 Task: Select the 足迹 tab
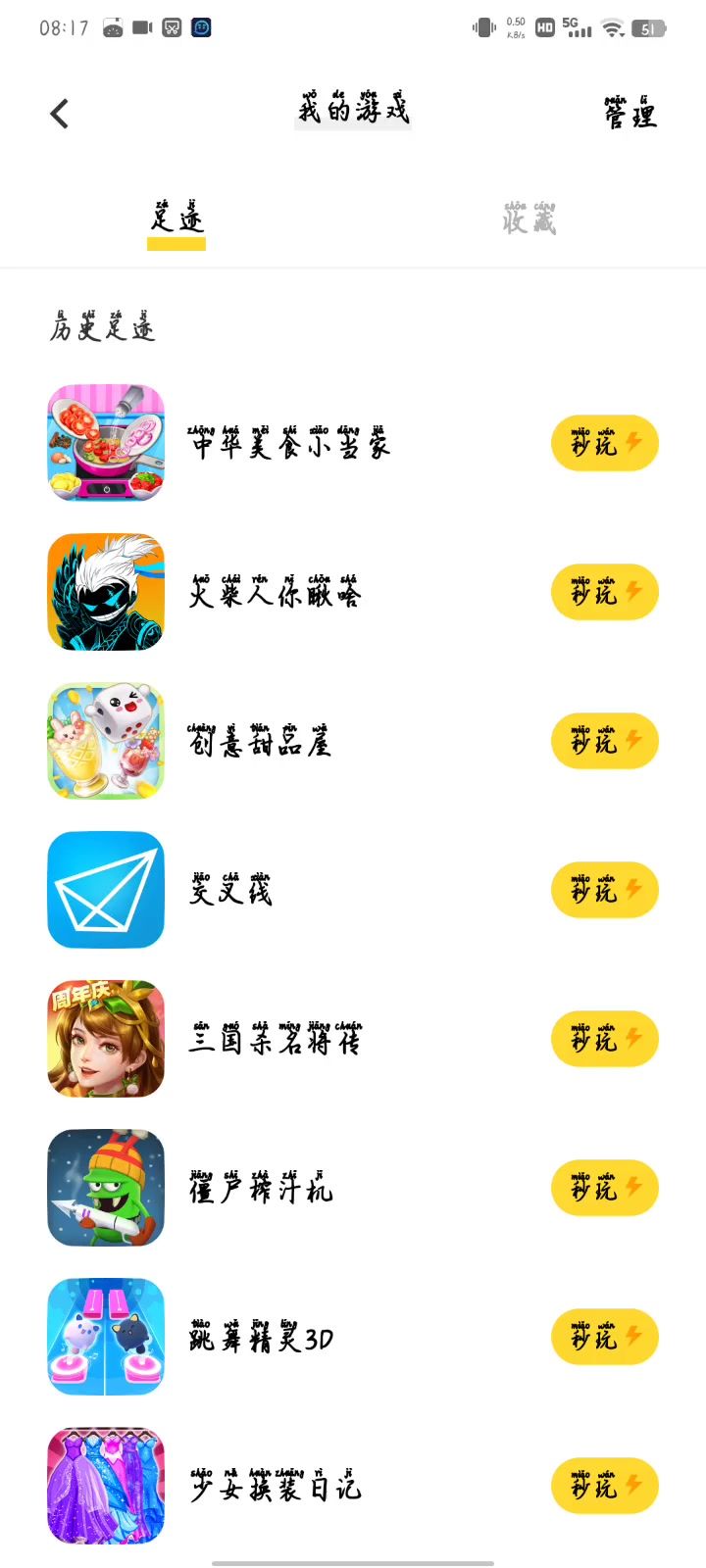point(176,219)
